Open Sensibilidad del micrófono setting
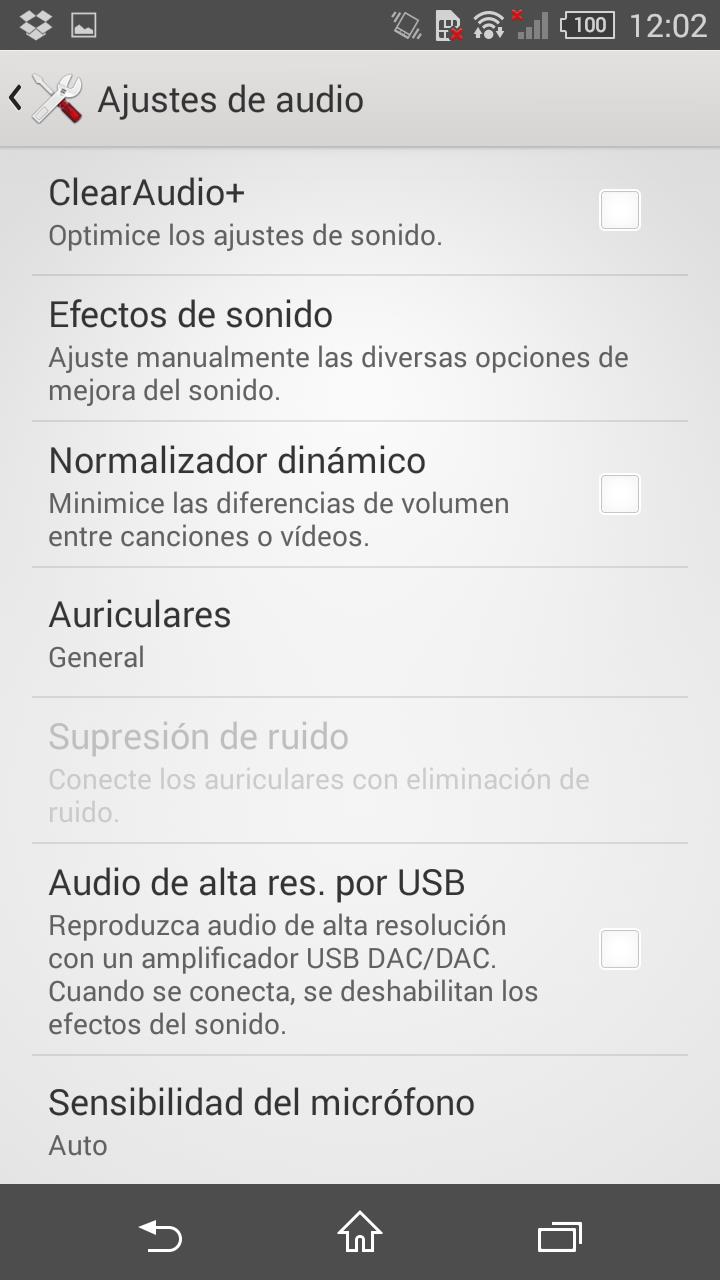This screenshot has height=1280, width=720. 340,1120
